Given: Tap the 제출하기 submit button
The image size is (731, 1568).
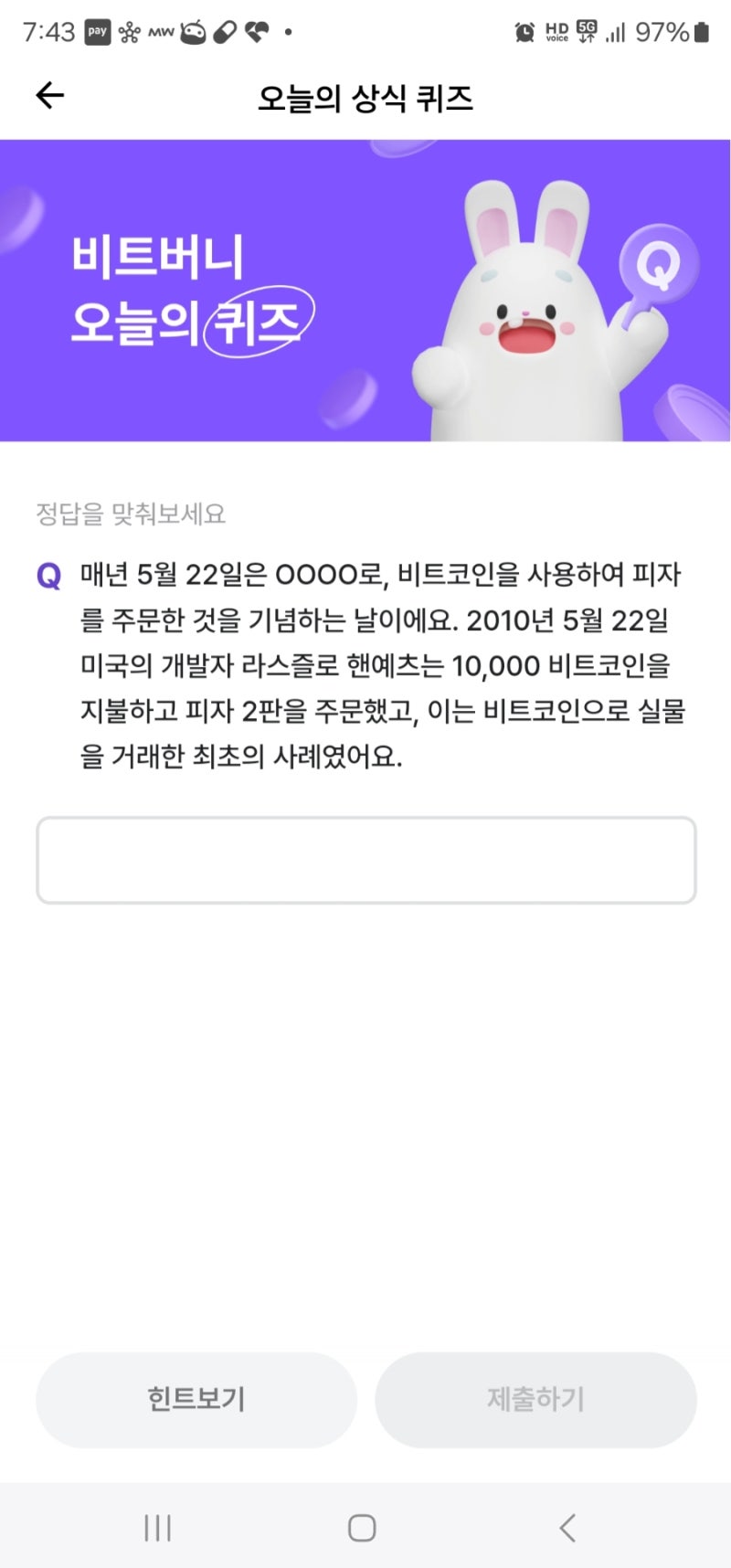Looking at the screenshot, I should (x=535, y=1399).
